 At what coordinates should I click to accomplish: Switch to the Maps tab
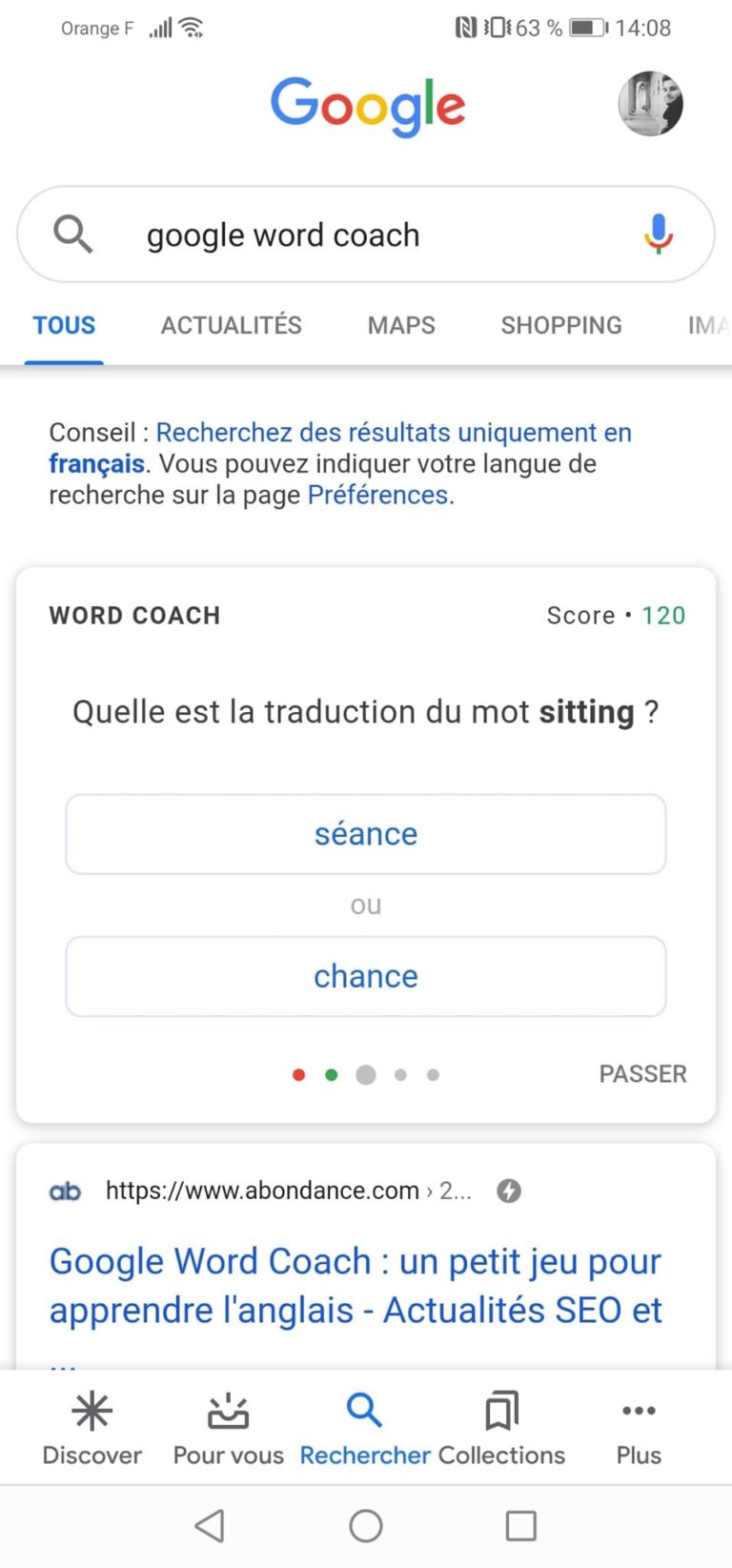[x=401, y=325]
